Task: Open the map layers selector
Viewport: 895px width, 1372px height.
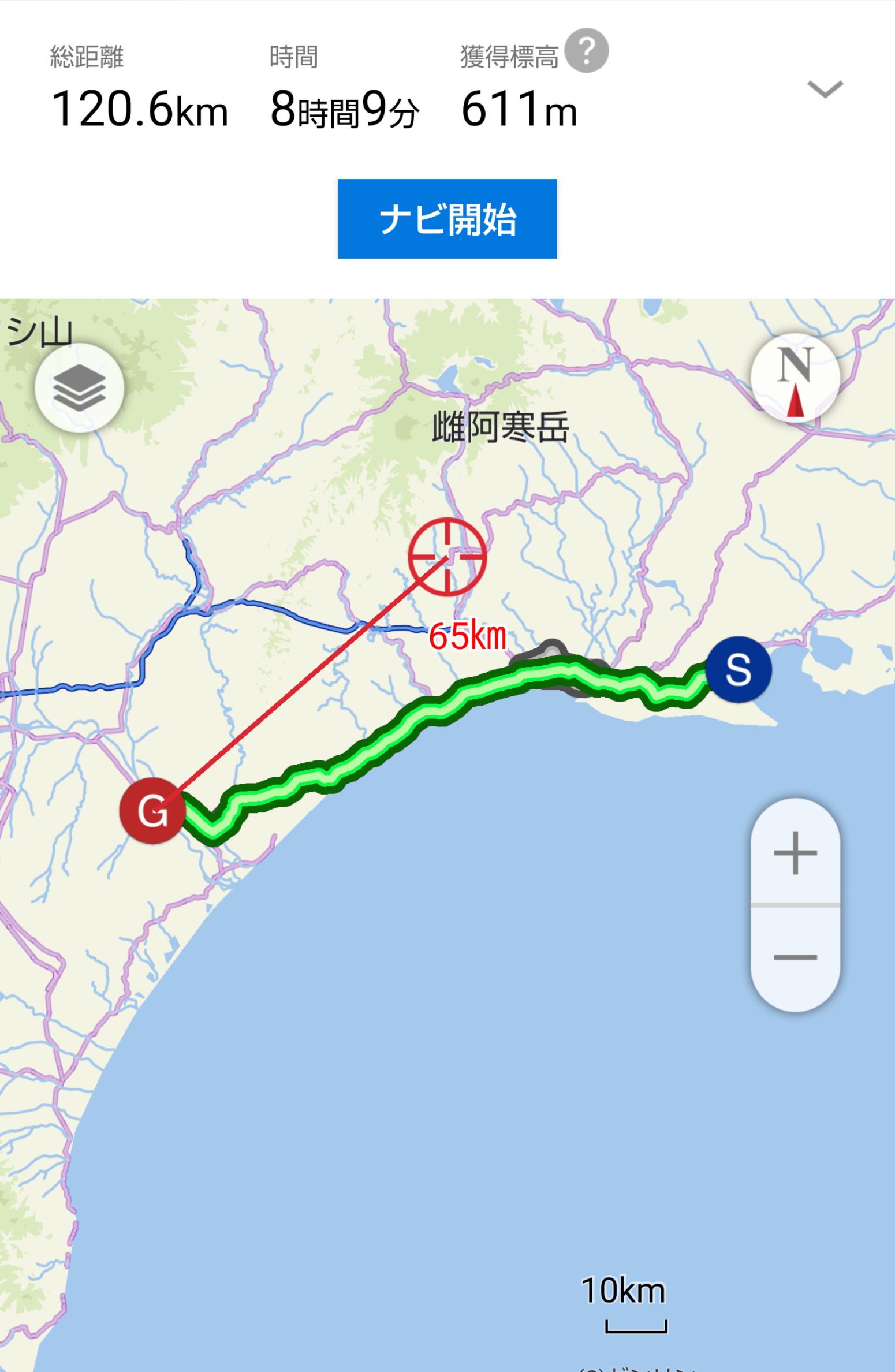Action: click(79, 387)
